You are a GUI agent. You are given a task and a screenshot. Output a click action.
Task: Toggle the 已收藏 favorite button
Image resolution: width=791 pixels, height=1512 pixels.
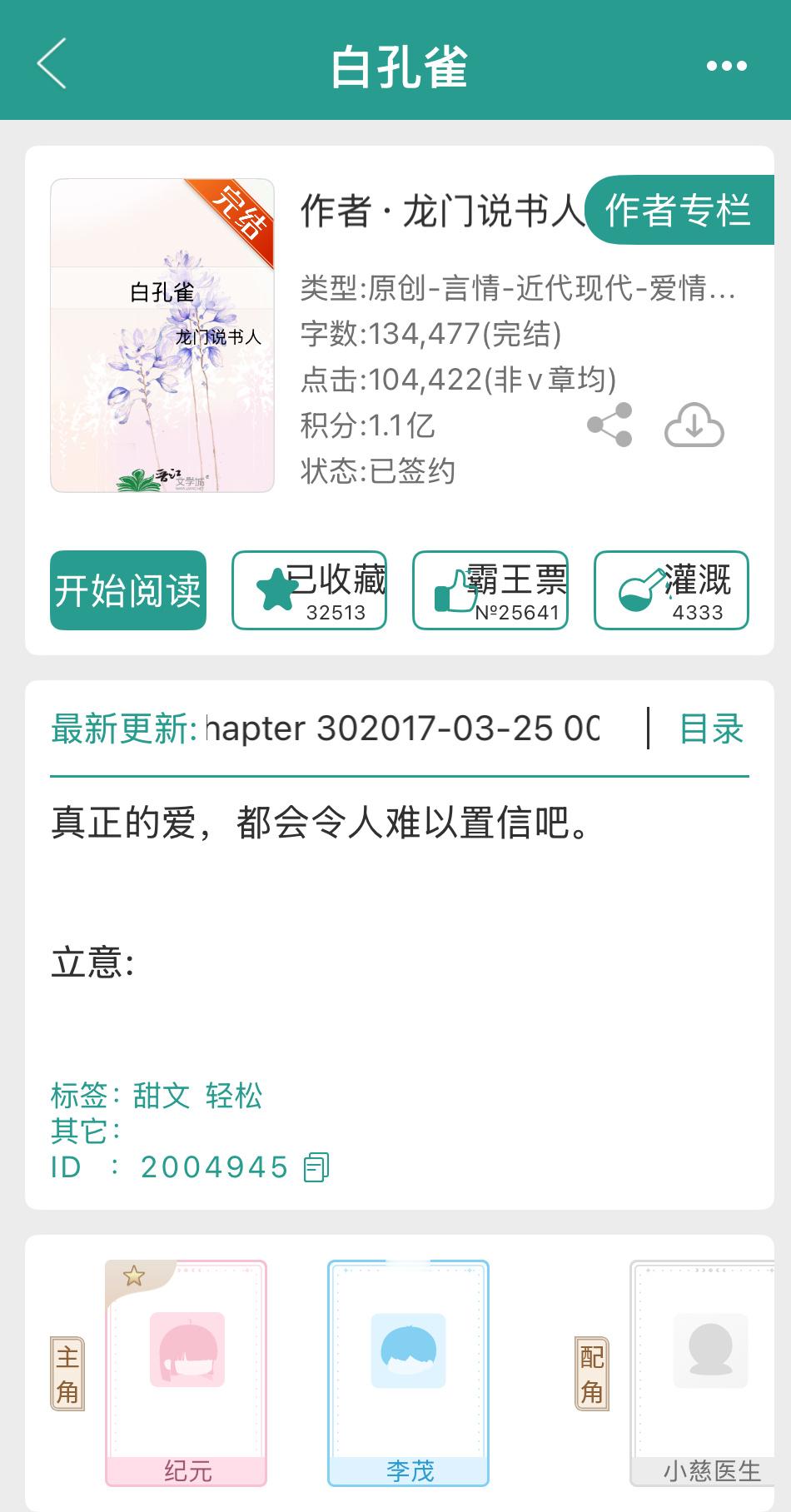(309, 590)
